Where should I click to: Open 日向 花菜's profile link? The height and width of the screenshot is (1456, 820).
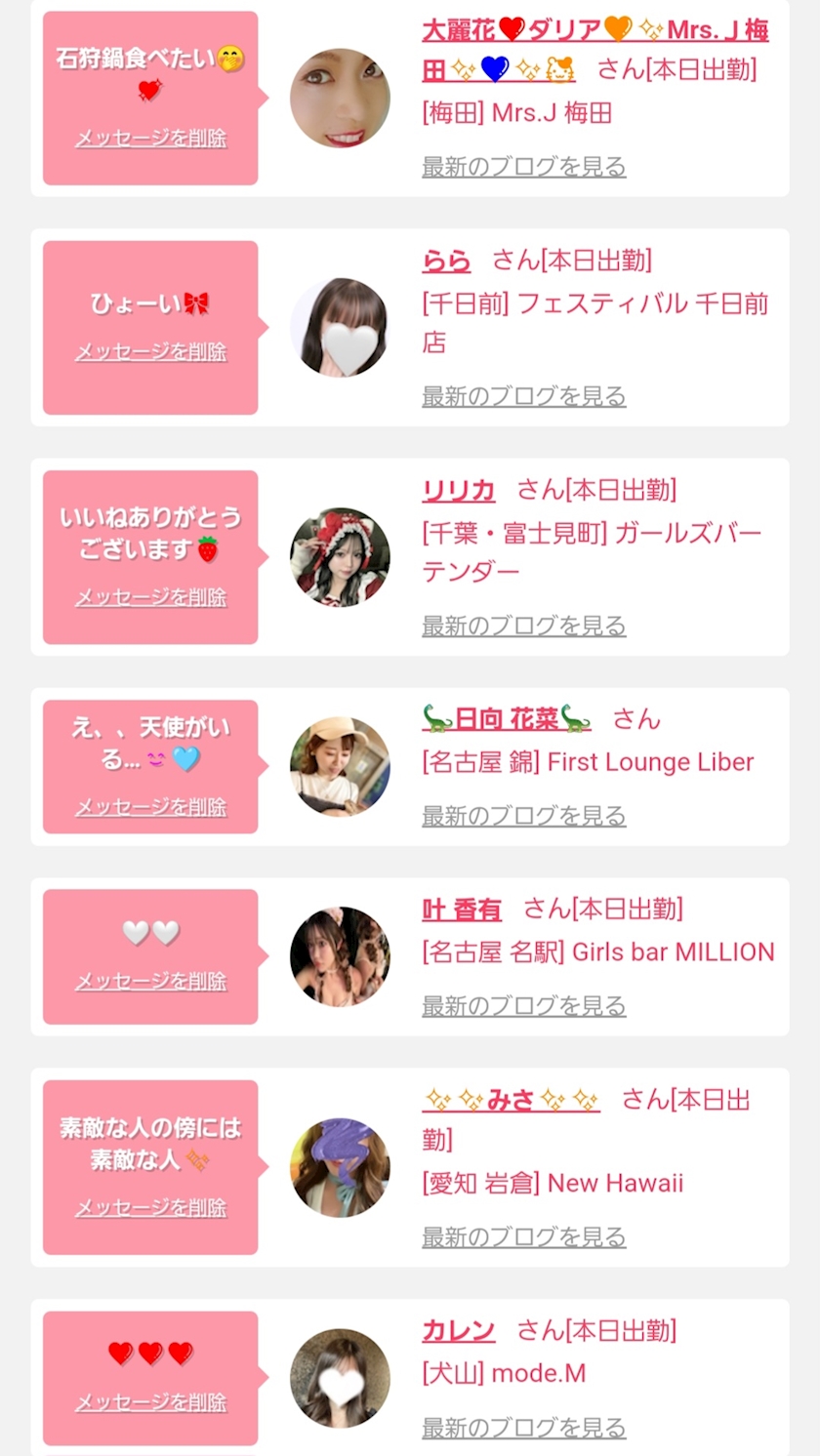(x=507, y=719)
